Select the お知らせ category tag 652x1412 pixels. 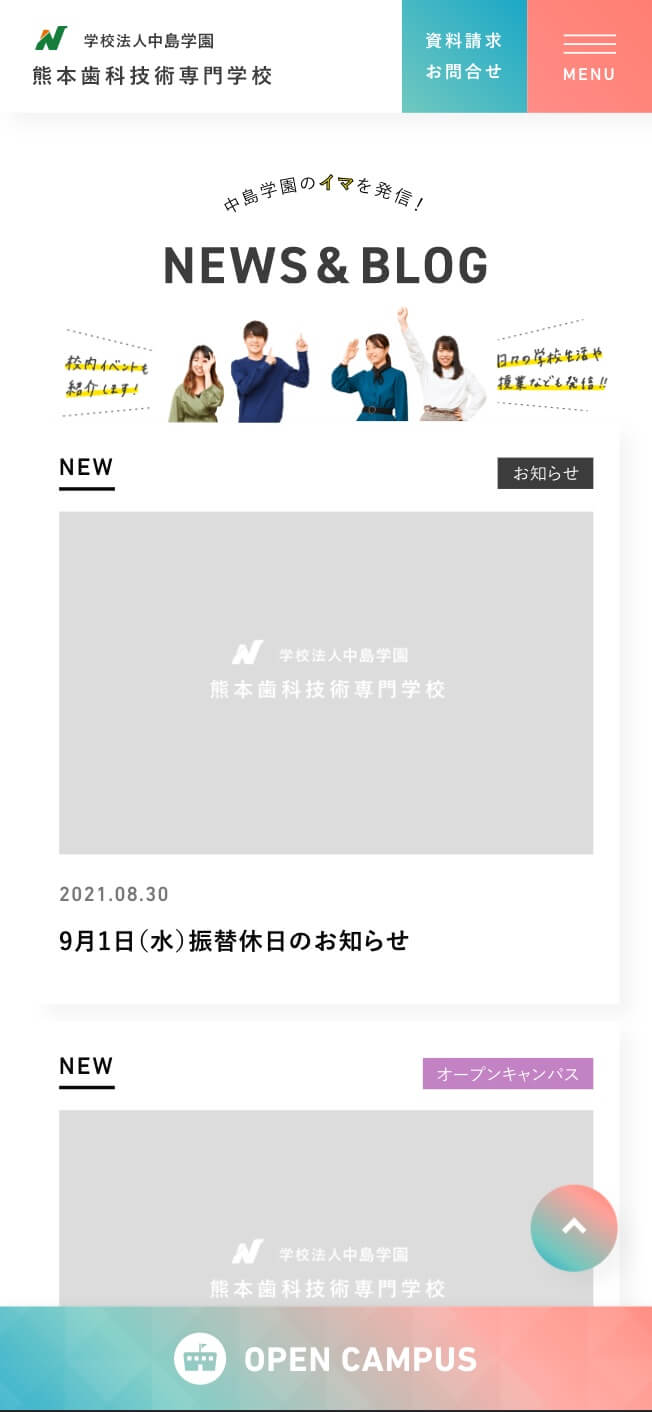545,473
